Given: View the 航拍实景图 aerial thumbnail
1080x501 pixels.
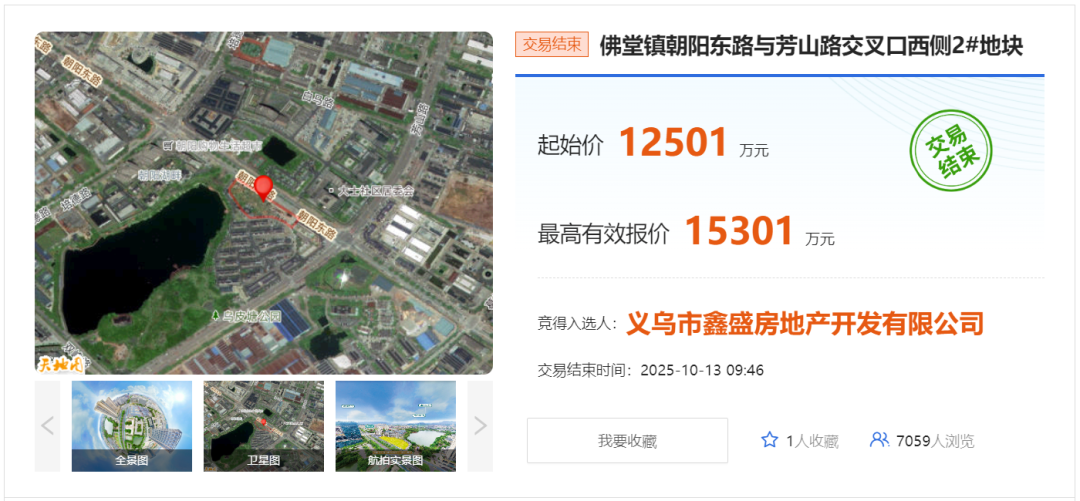Looking at the screenshot, I should (x=395, y=426).
